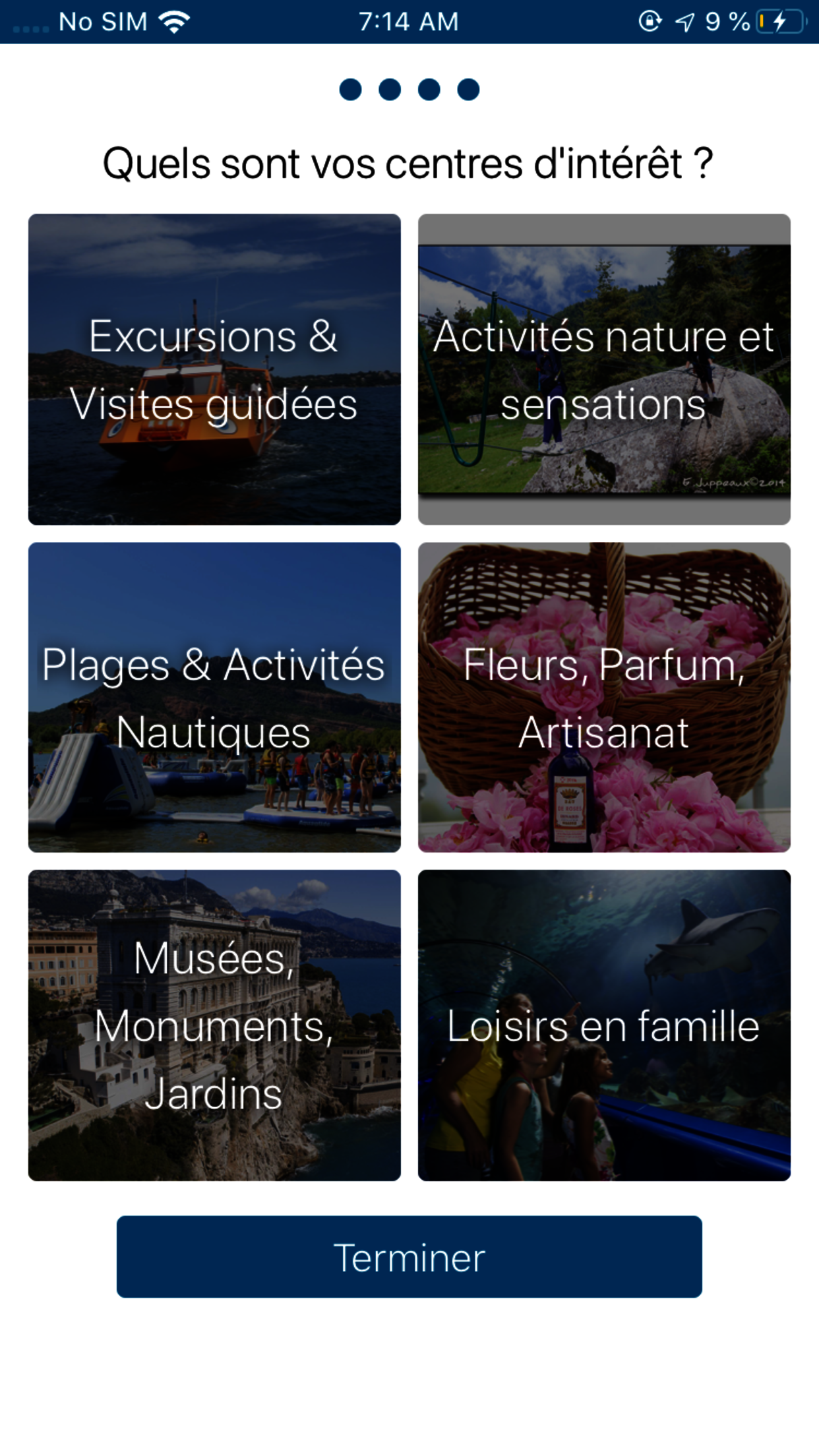Tap the Terminer button to finish
This screenshot has width=819, height=1456.
pos(409,1256)
